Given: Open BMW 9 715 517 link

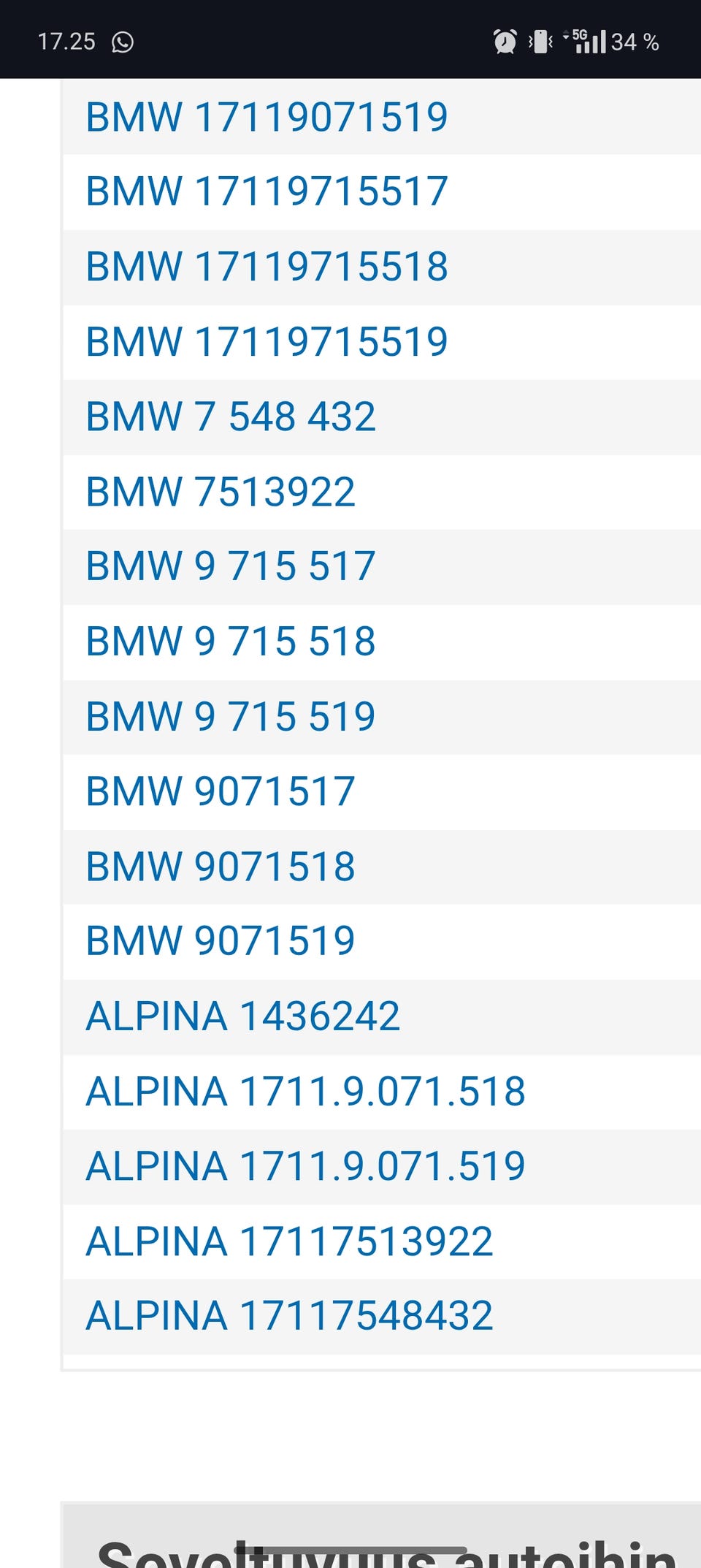Looking at the screenshot, I should point(231,566).
